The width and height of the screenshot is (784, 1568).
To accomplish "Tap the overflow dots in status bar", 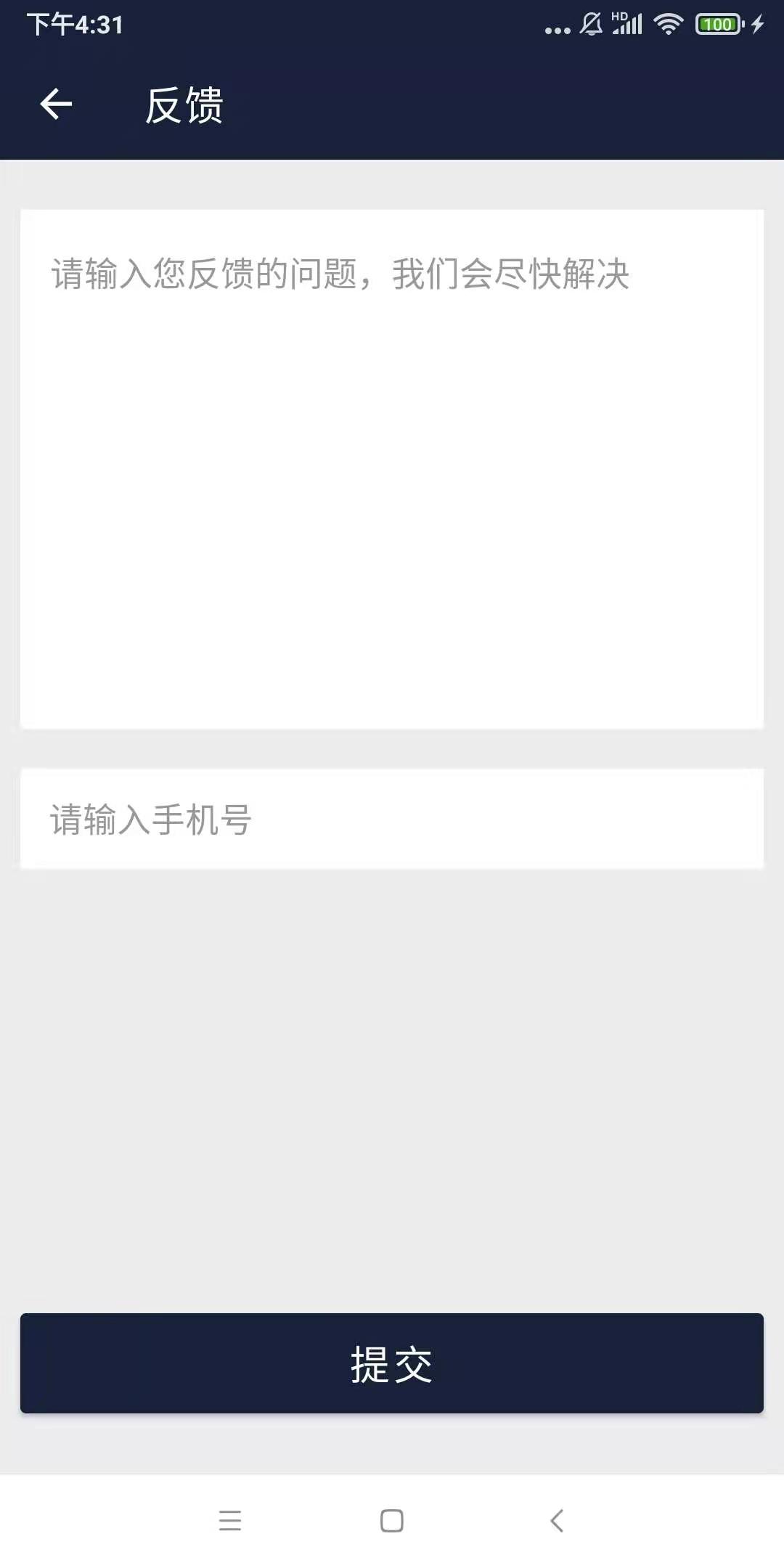I will point(558,28).
